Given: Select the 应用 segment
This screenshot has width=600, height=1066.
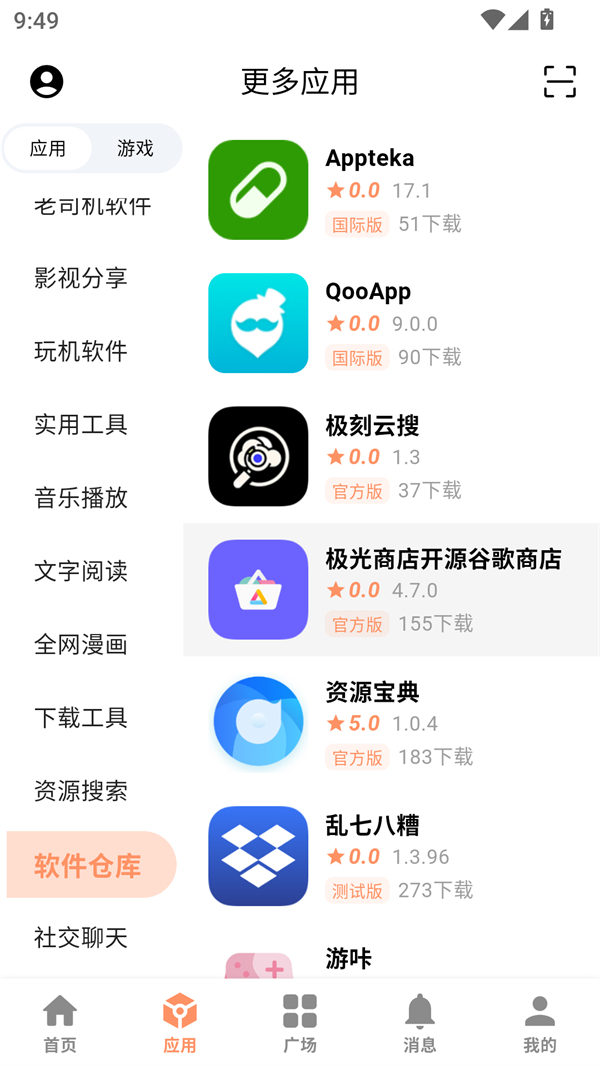Looking at the screenshot, I should tap(48, 149).
